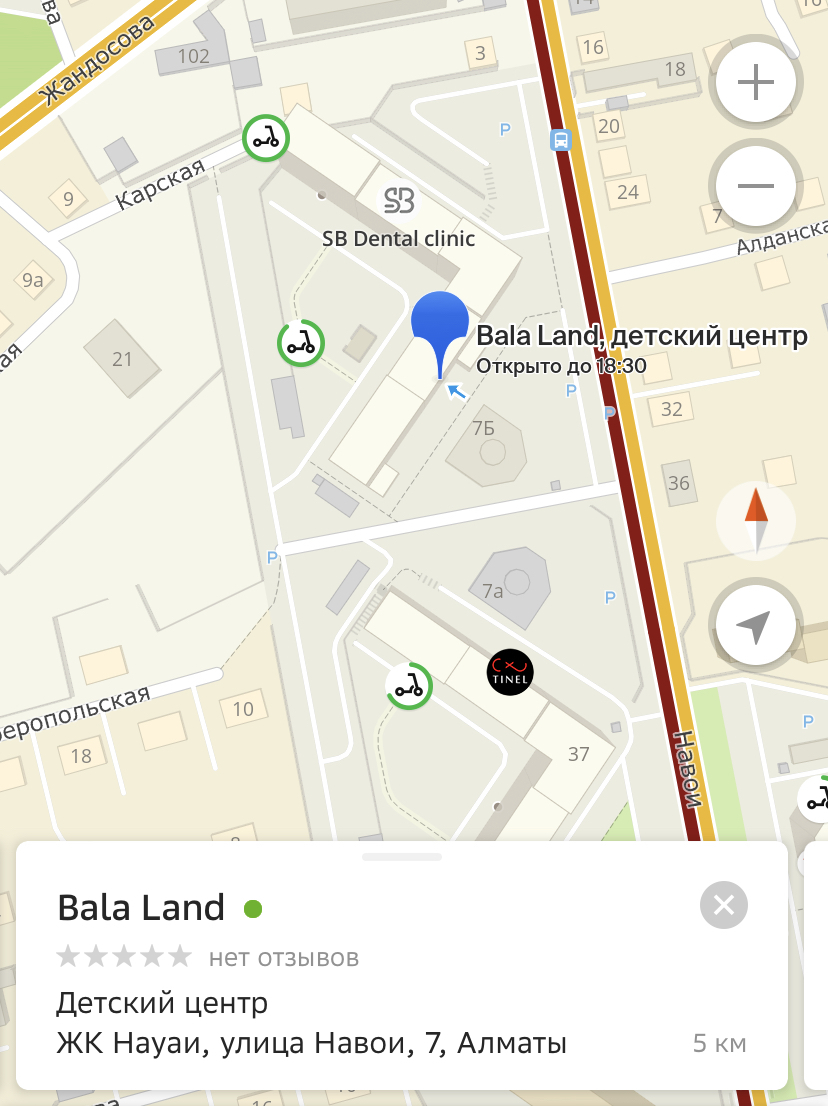Open the TINEL place marker
The height and width of the screenshot is (1106, 828).
pyautogui.click(x=510, y=673)
